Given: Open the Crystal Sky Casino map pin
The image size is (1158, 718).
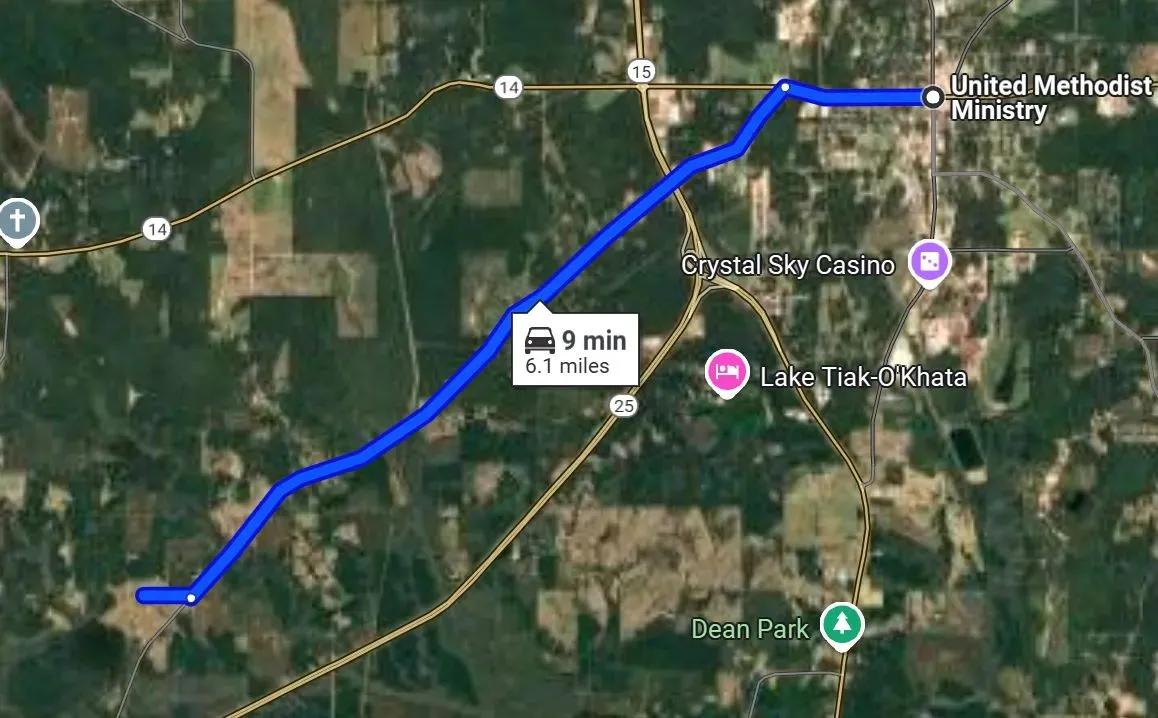Looking at the screenshot, I should coord(929,263).
